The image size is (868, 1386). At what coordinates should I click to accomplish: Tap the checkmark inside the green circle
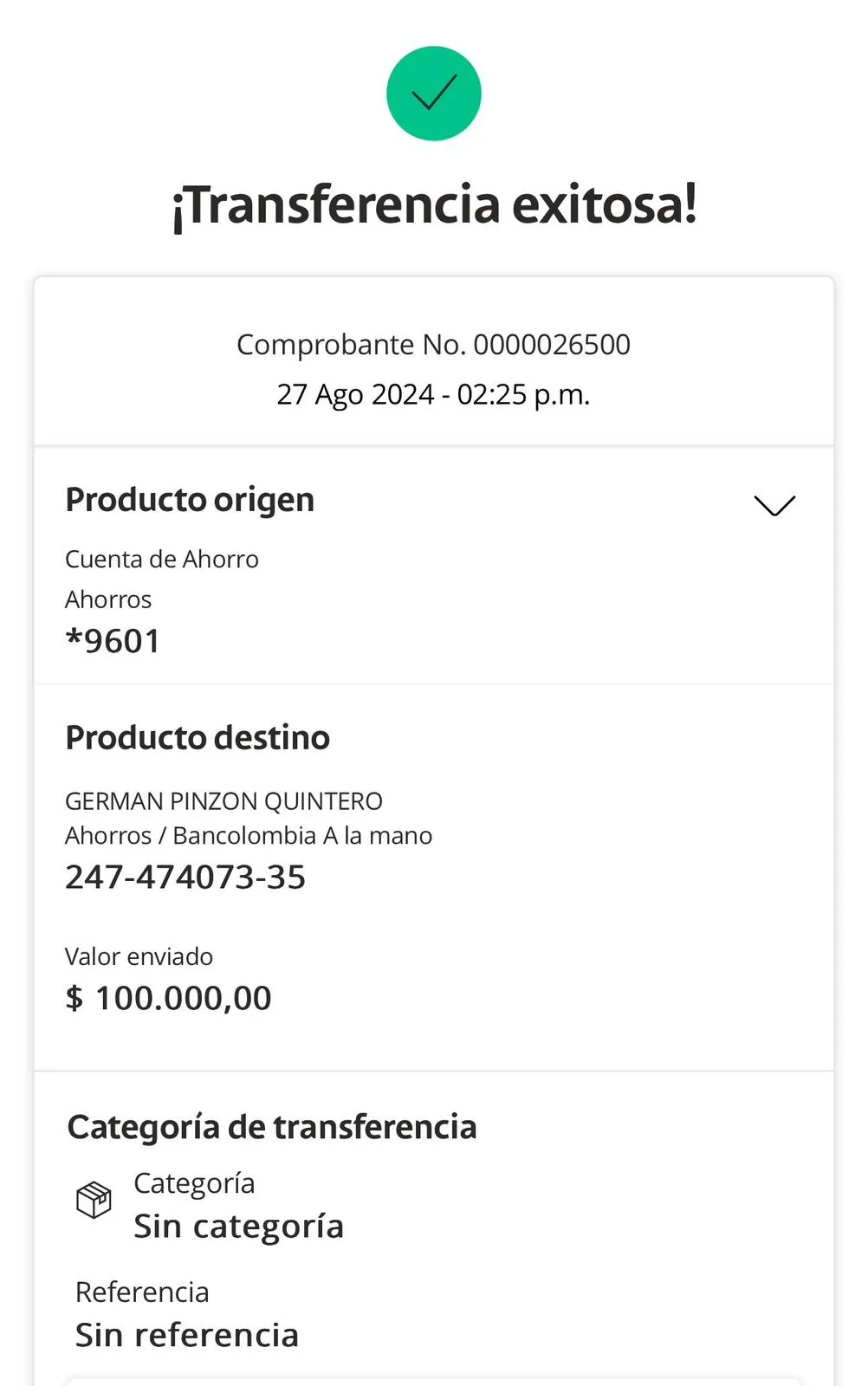(433, 93)
